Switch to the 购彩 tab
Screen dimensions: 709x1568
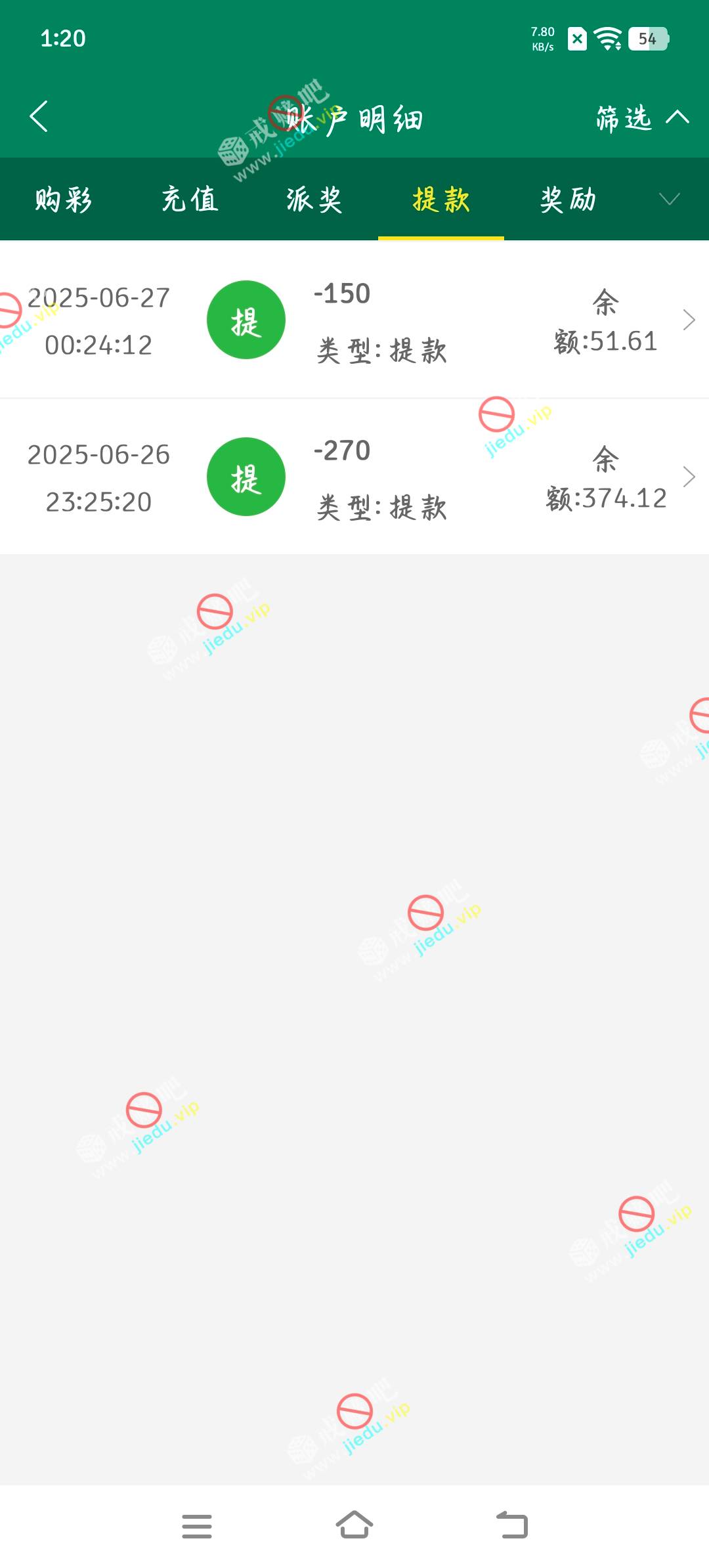coord(63,200)
